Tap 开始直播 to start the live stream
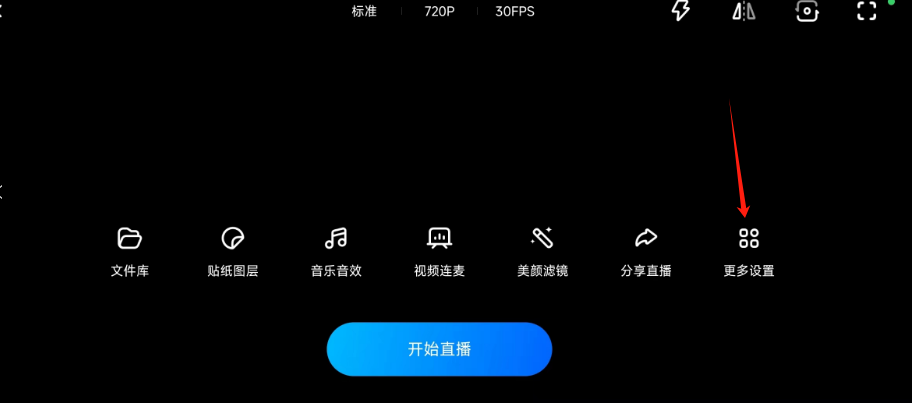The image size is (912, 405). click(x=439, y=349)
